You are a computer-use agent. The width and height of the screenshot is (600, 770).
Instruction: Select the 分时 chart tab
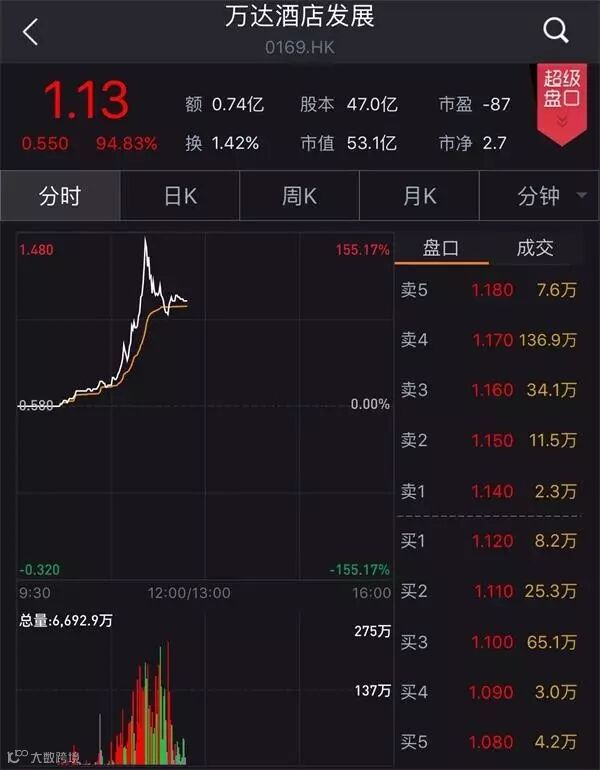(60, 196)
